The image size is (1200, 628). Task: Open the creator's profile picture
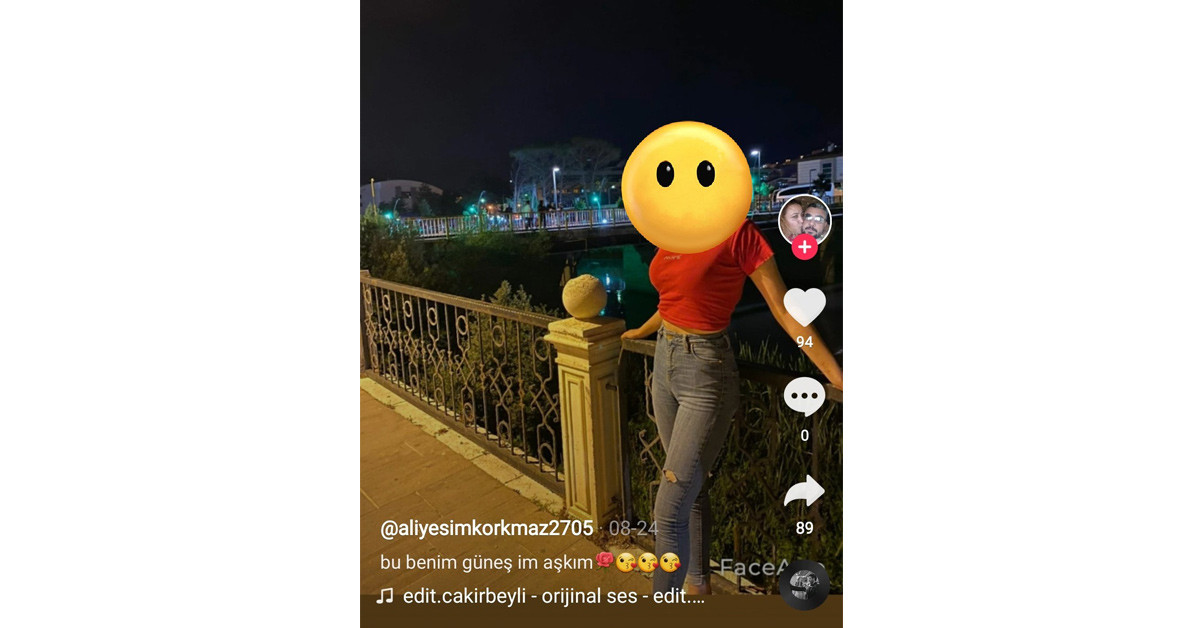click(804, 220)
